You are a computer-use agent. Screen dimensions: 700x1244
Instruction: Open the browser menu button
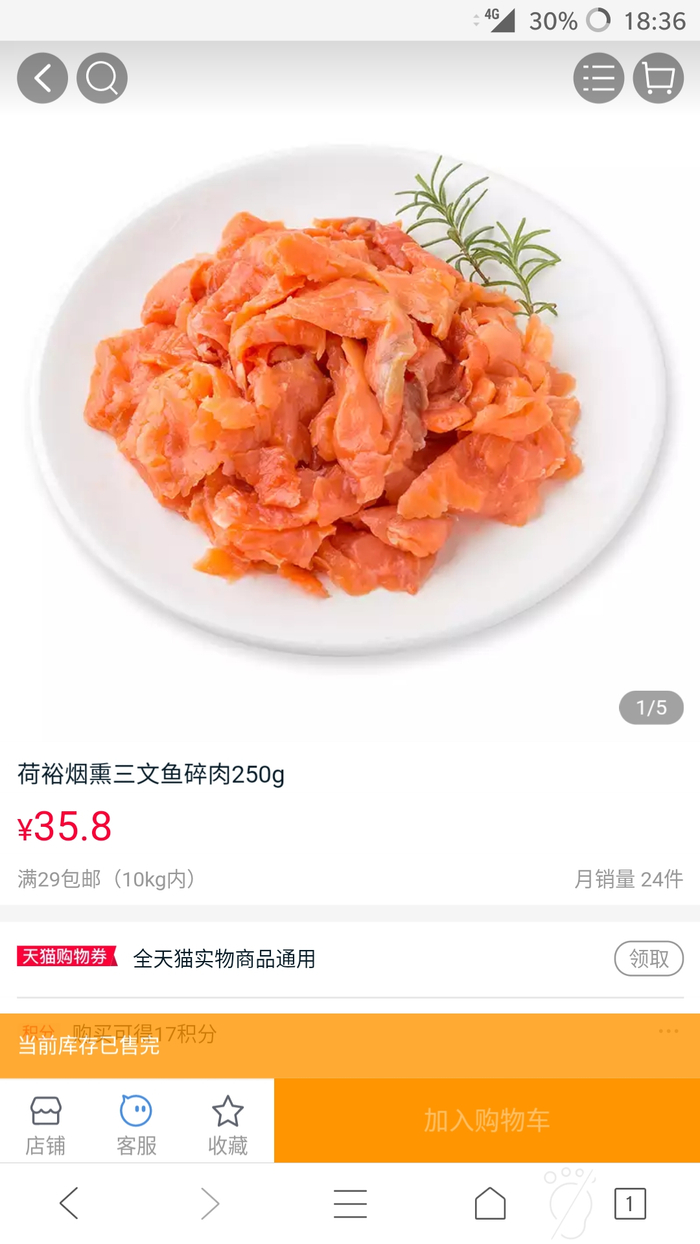click(x=350, y=1203)
